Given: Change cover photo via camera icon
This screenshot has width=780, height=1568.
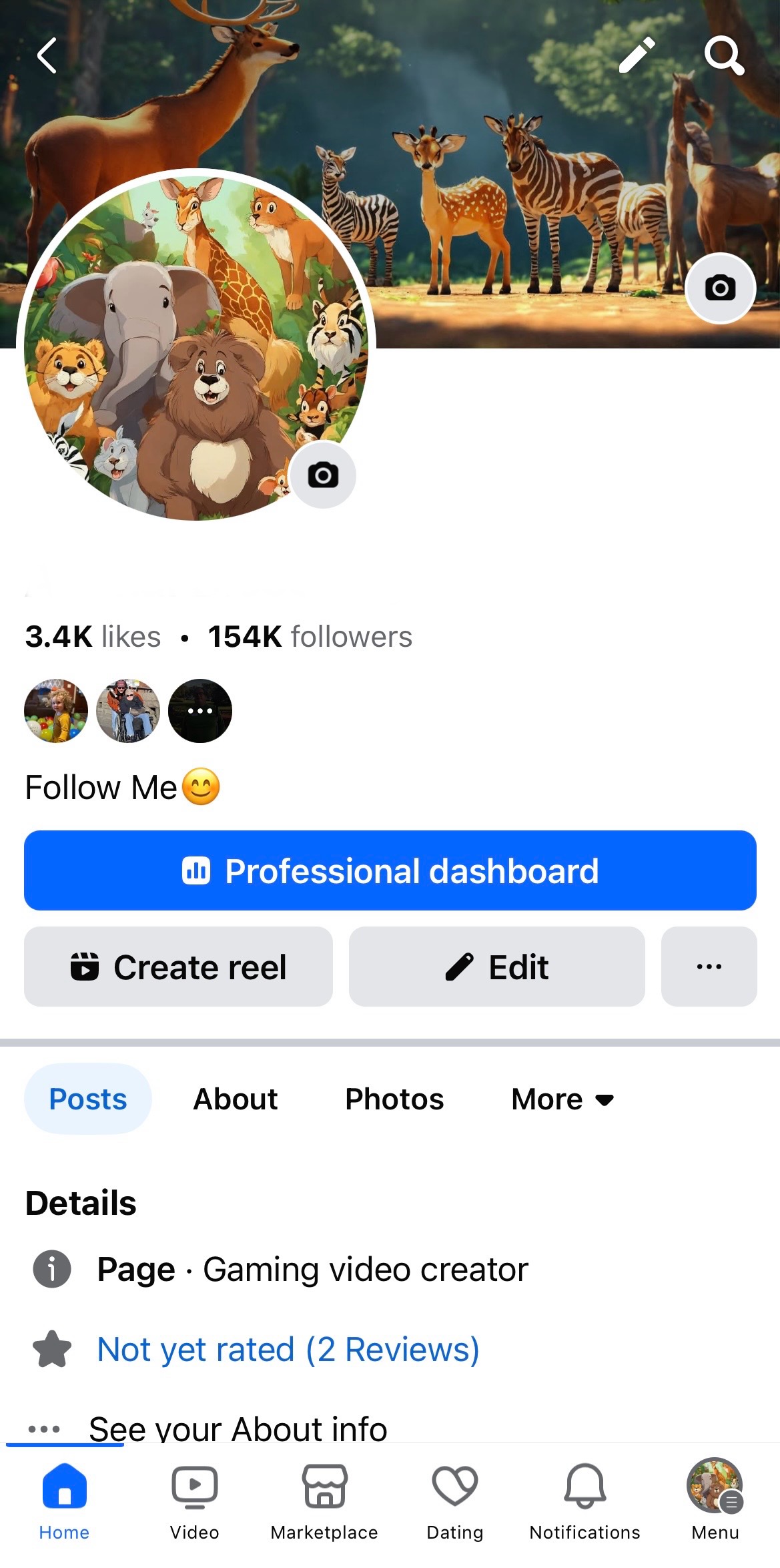Looking at the screenshot, I should coord(720,288).
